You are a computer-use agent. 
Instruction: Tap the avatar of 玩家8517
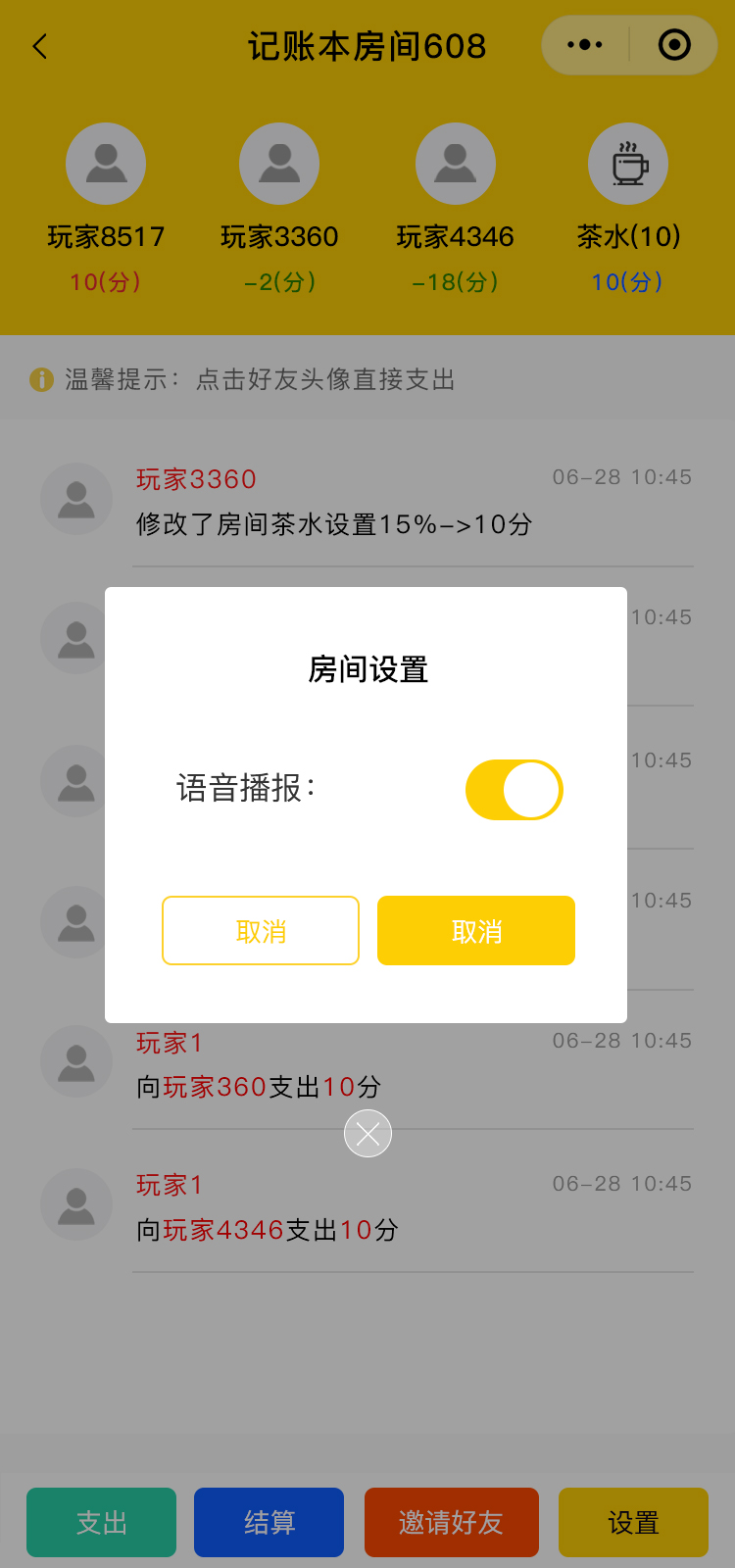coord(106,164)
